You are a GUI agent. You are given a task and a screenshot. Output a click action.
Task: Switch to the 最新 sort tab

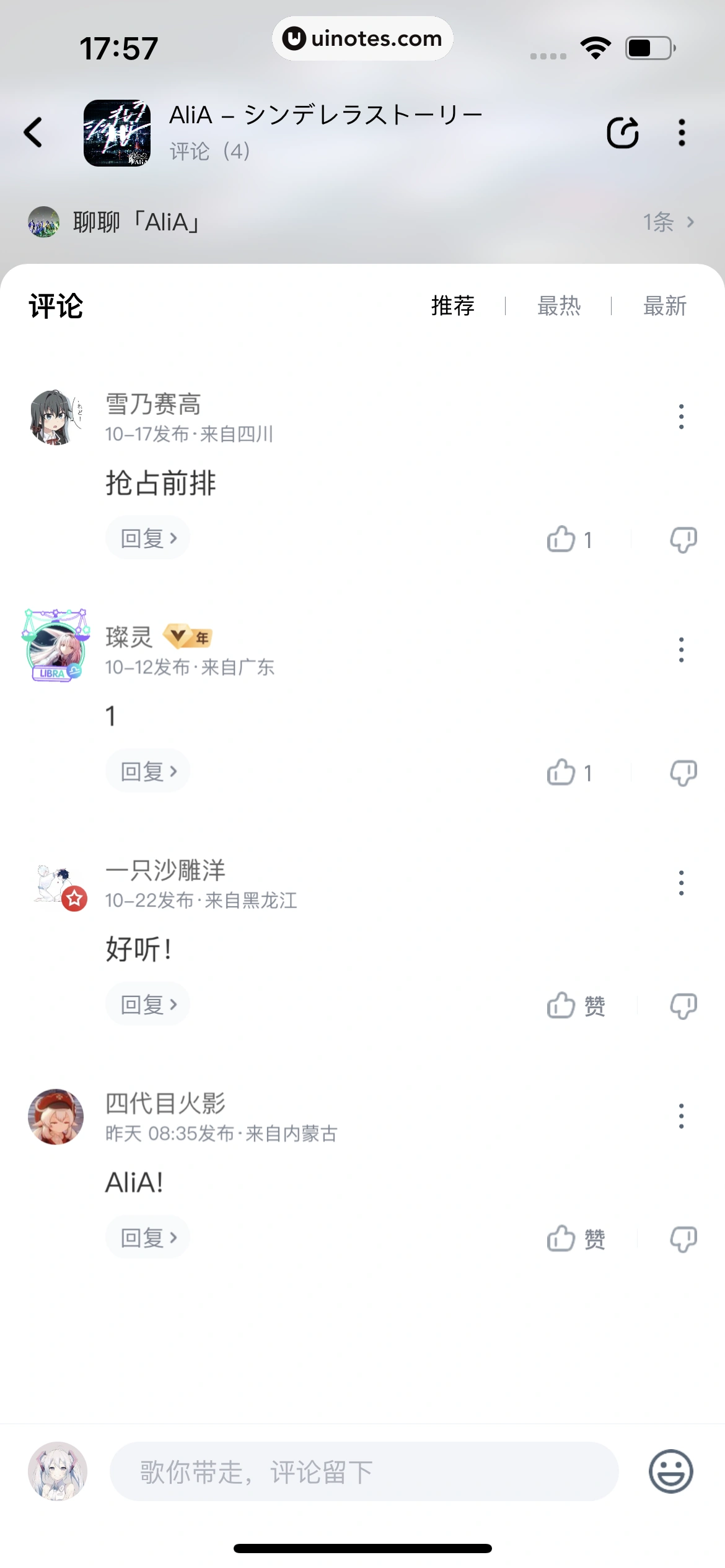[665, 306]
